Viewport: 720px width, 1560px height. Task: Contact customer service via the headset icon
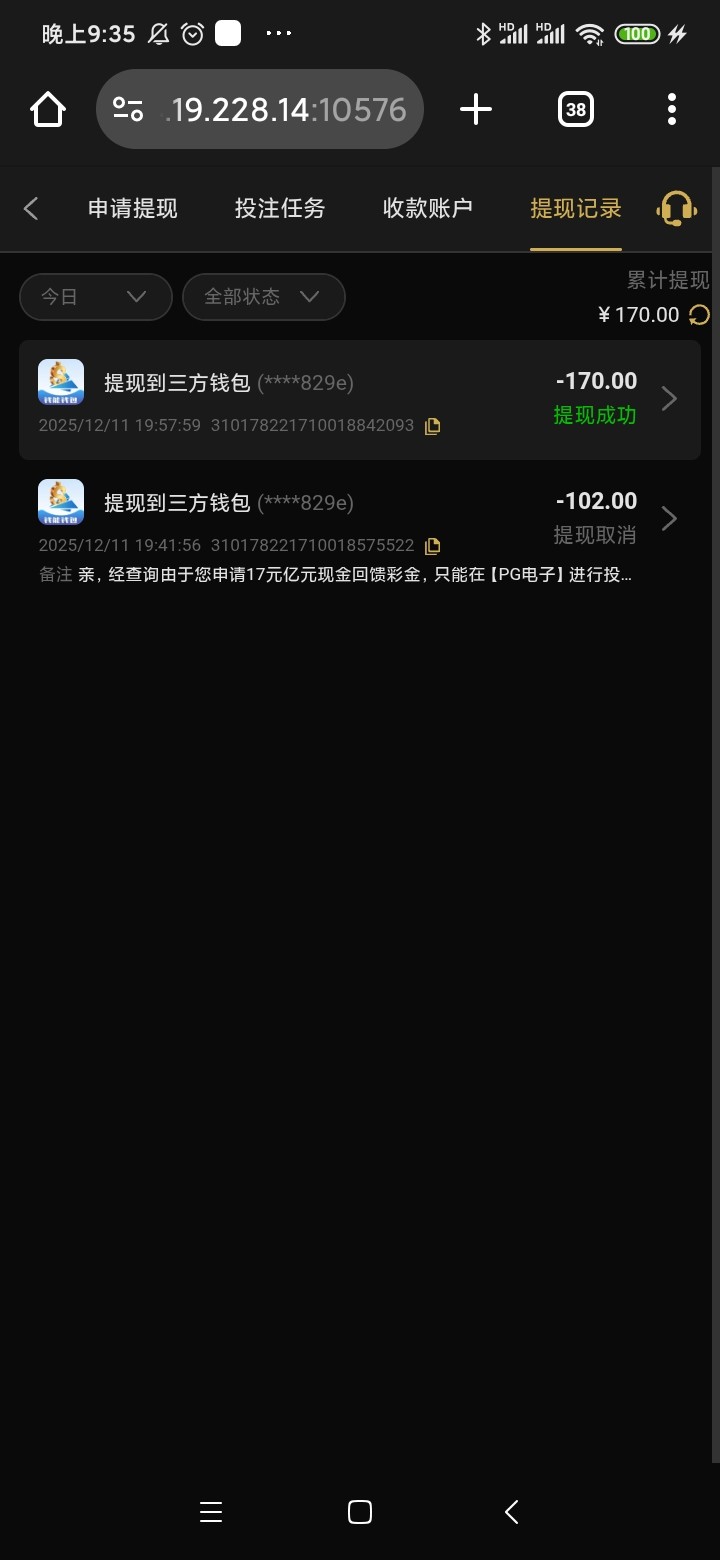(676, 208)
